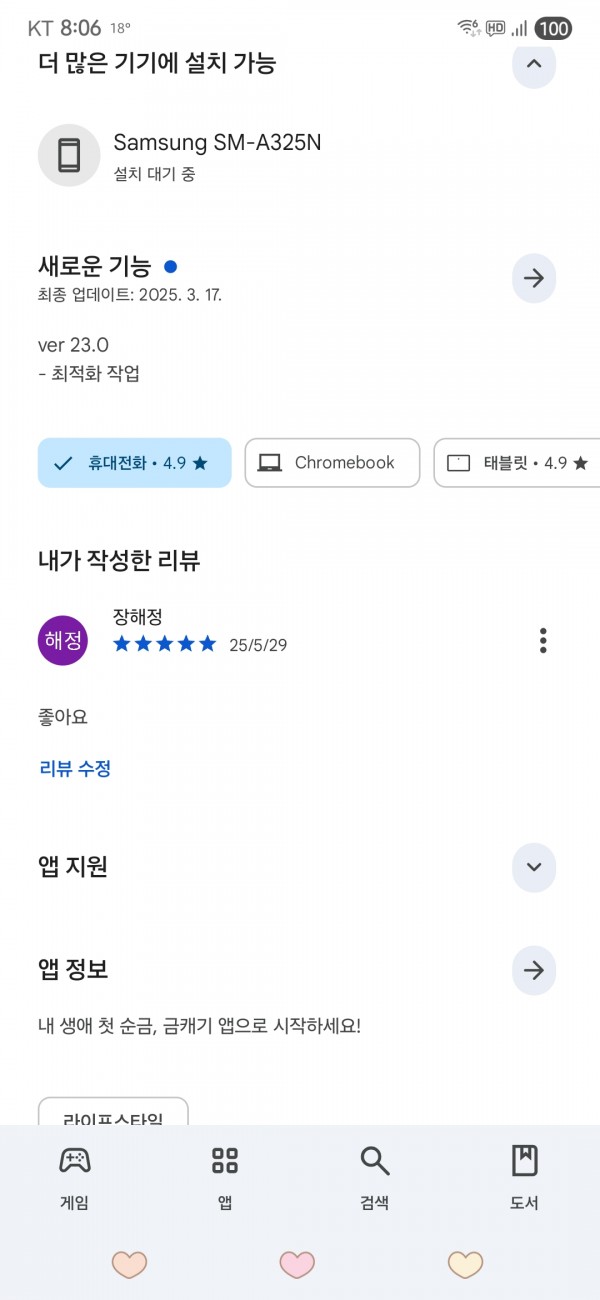Open the 새로운 기능 arrow

(534, 278)
